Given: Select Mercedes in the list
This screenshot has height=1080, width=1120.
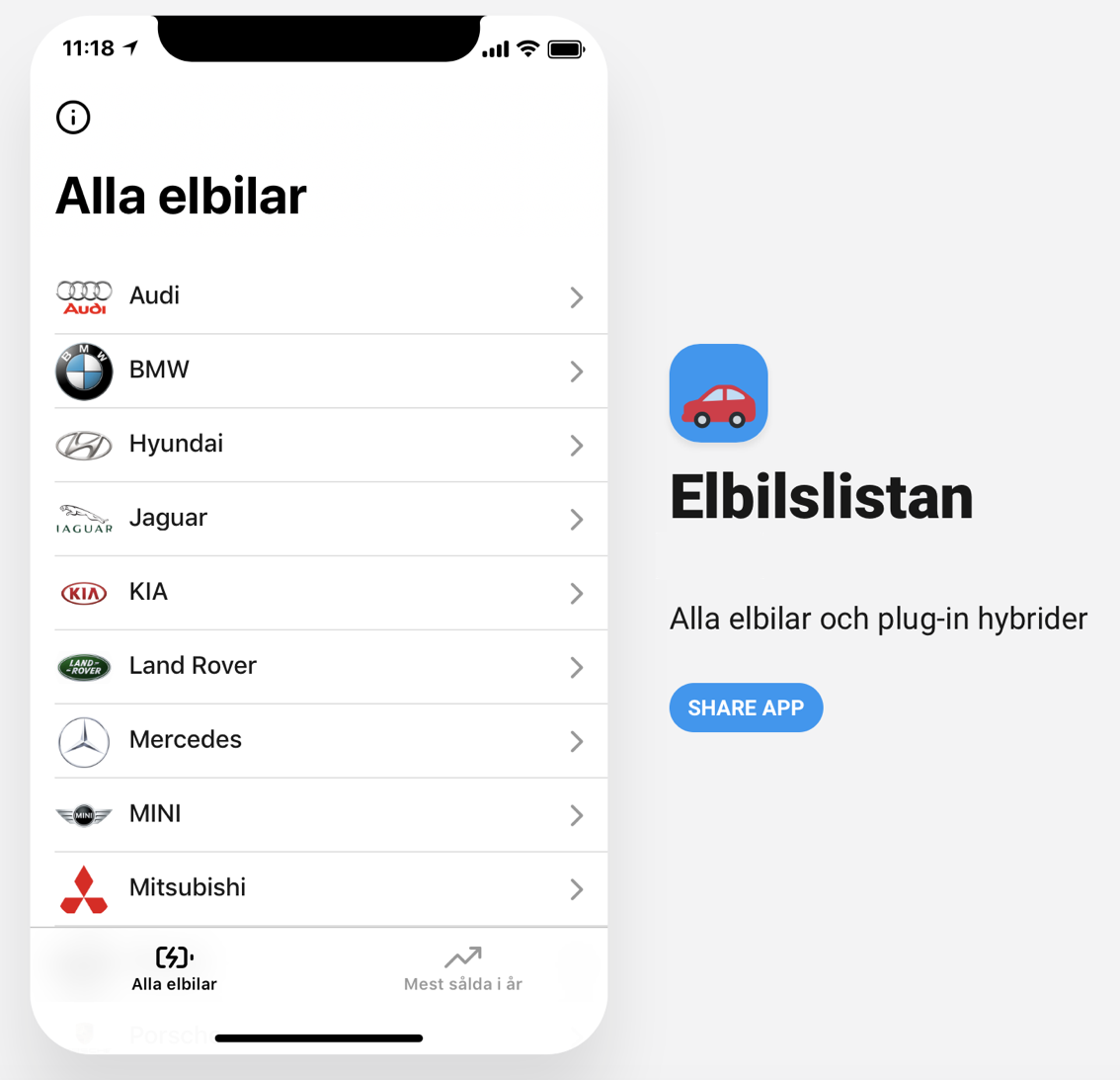Looking at the screenshot, I should tap(319, 741).
